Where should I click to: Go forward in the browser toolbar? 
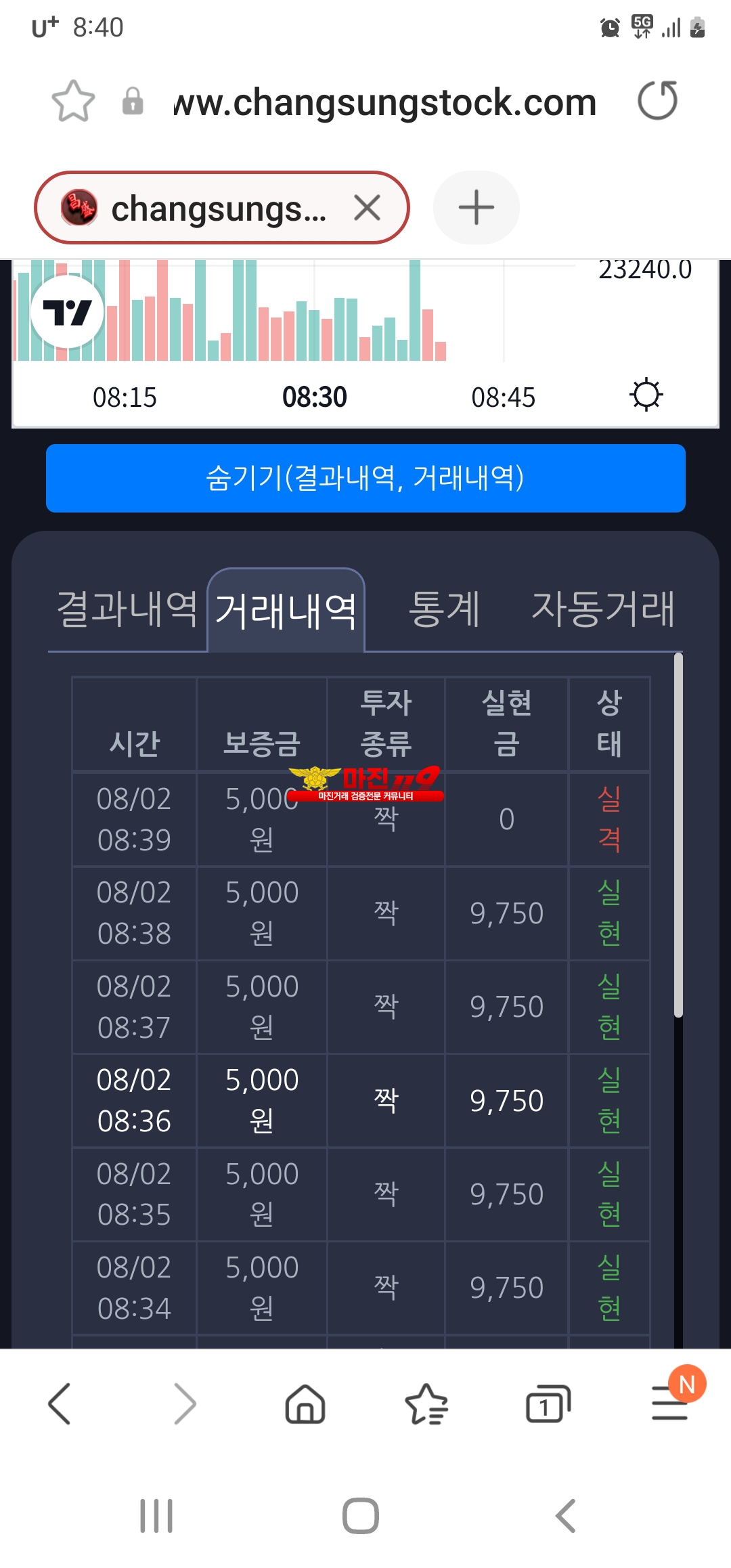click(x=184, y=1404)
